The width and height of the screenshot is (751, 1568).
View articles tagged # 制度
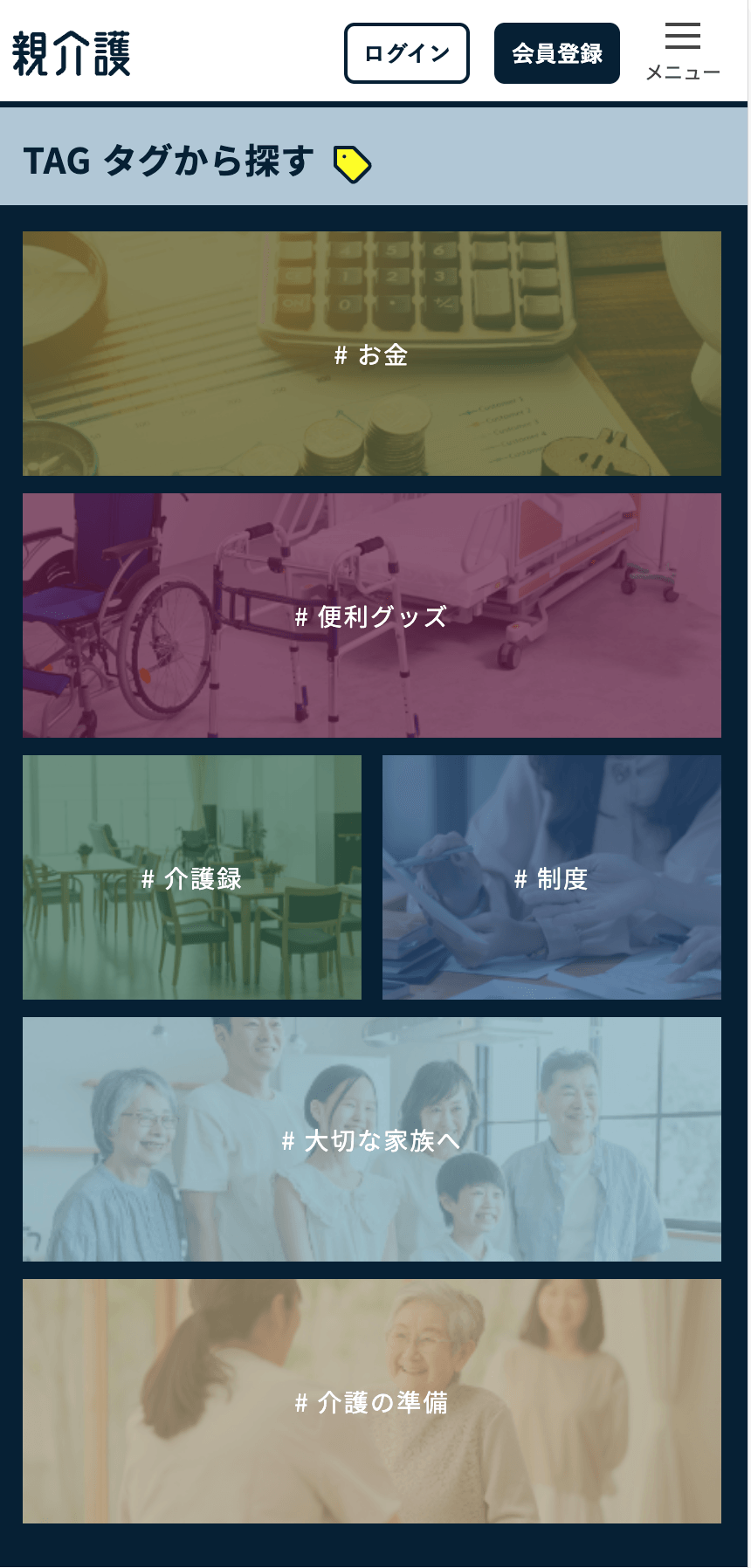click(x=551, y=877)
